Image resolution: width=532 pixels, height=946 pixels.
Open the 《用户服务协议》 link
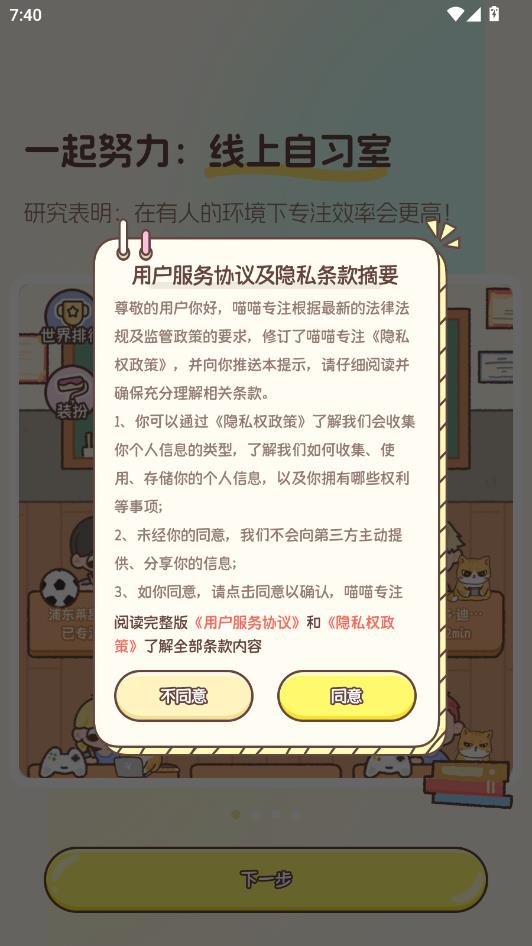[x=247, y=622]
